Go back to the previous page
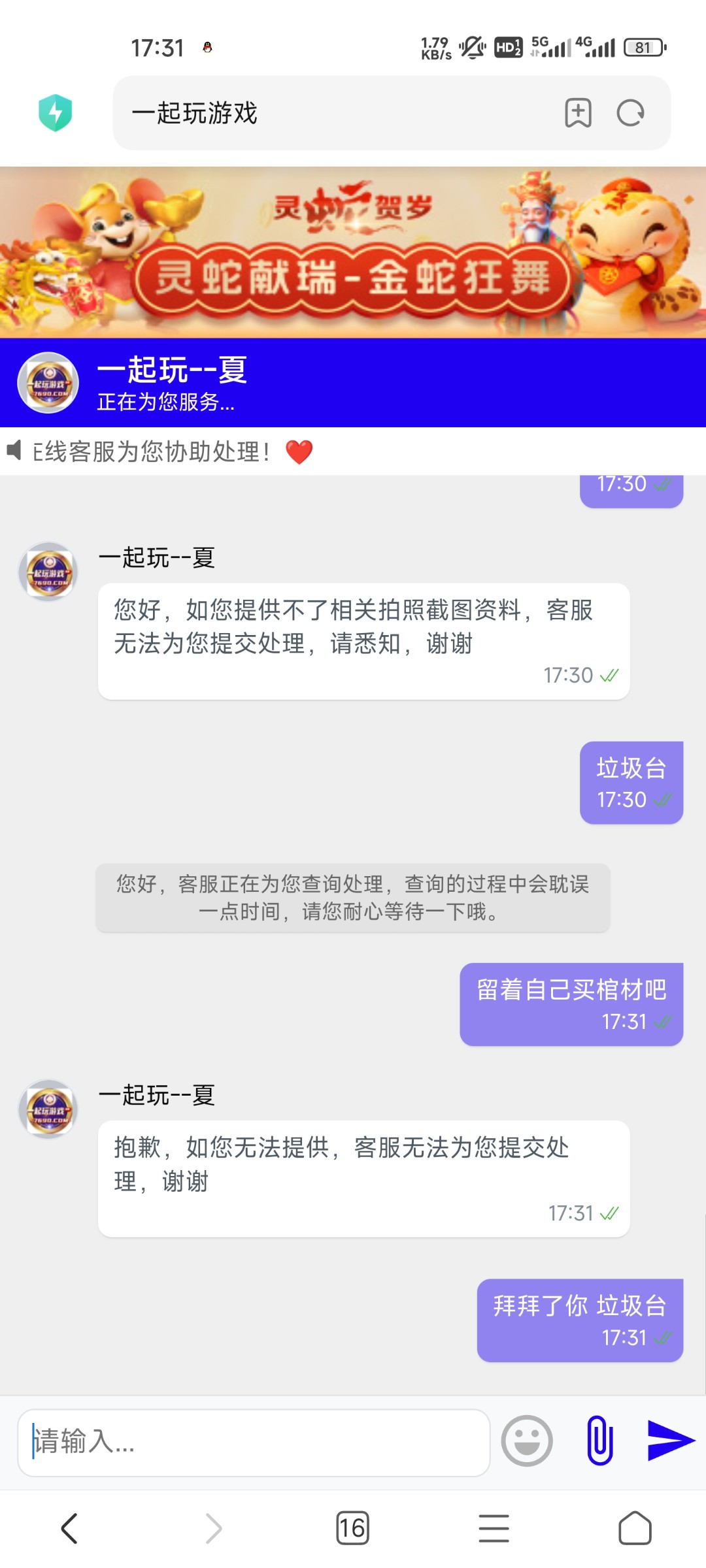The image size is (706, 1568). (70, 1528)
